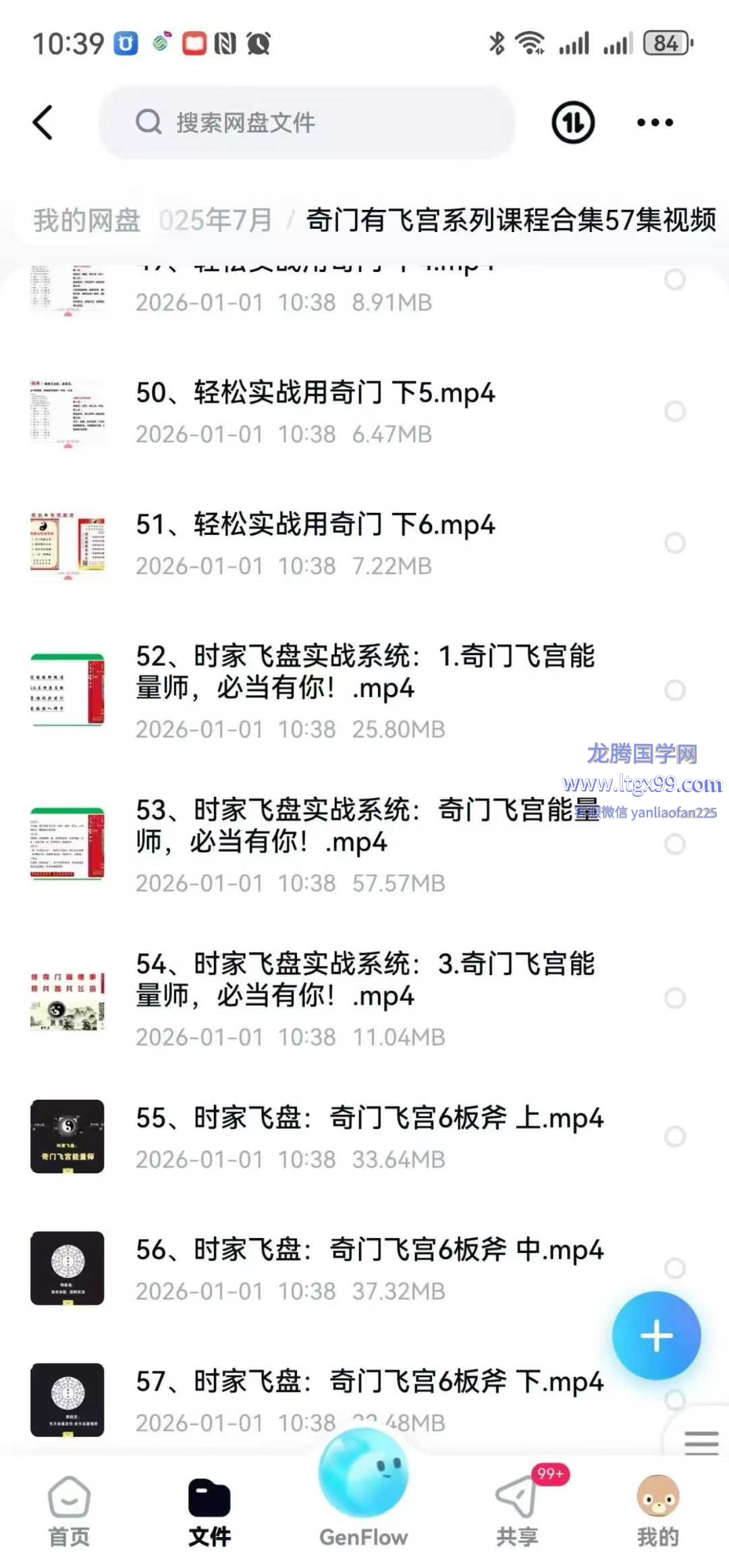
Task: Open 57、时家飞盘:奇门飞宫6板斧 下.mp4
Action: [x=369, y=1382]
